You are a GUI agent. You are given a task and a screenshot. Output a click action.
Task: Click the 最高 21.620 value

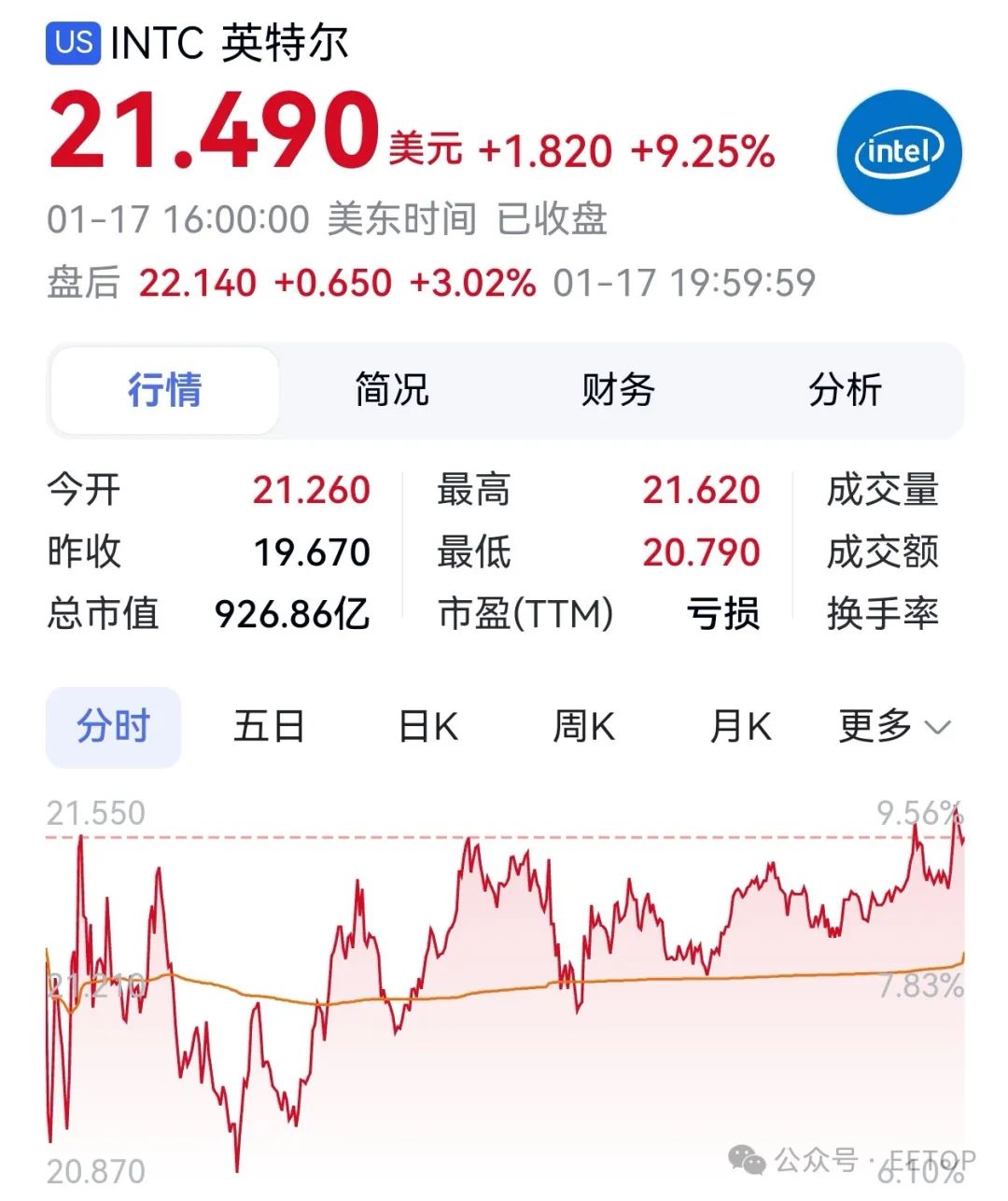coord(702,490)
